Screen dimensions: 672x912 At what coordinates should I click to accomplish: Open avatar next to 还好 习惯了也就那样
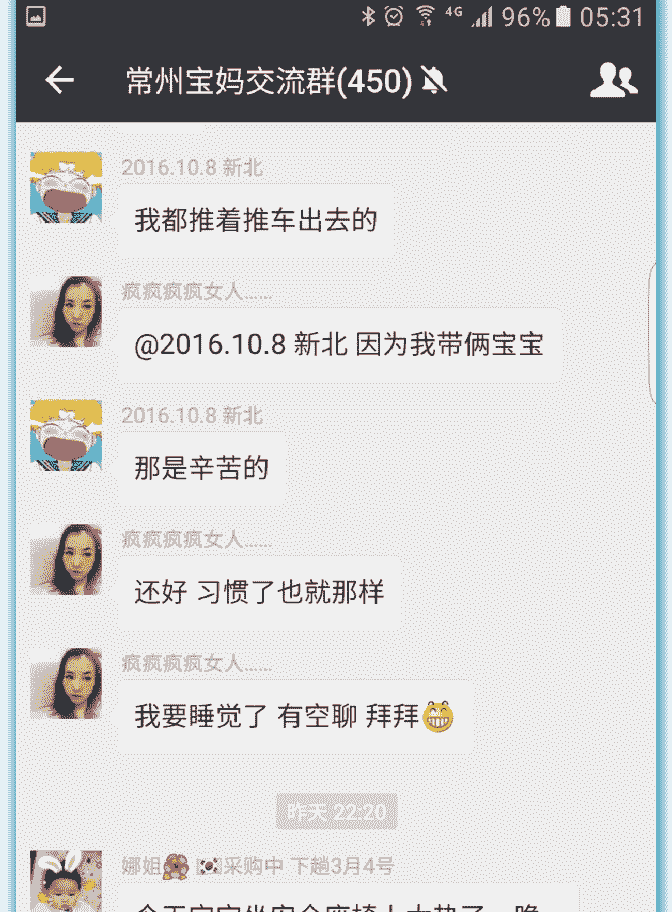[66, 559]
